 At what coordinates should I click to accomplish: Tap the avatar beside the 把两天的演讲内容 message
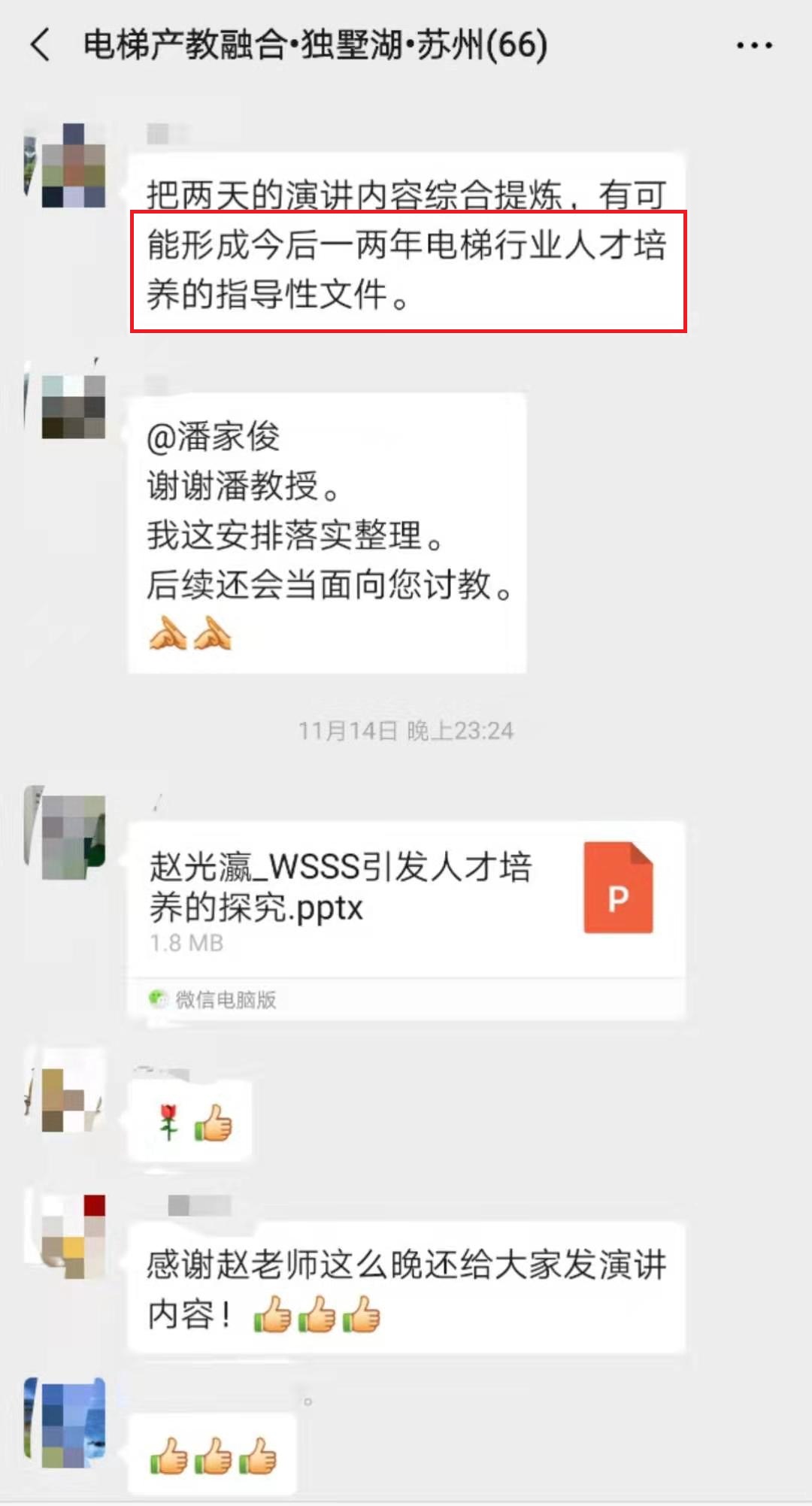pyautogui.click(x=68, y=165)
